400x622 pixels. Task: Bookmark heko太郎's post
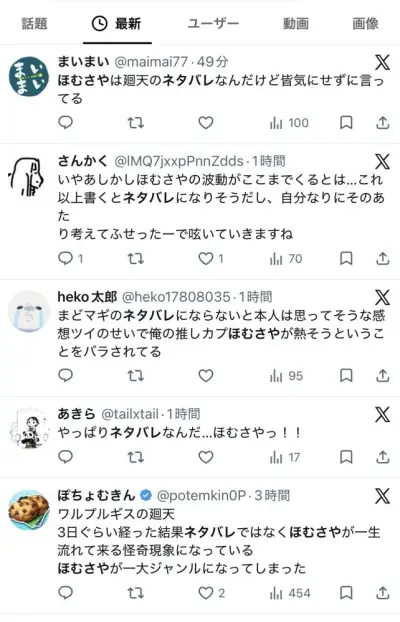pos(346,376)
